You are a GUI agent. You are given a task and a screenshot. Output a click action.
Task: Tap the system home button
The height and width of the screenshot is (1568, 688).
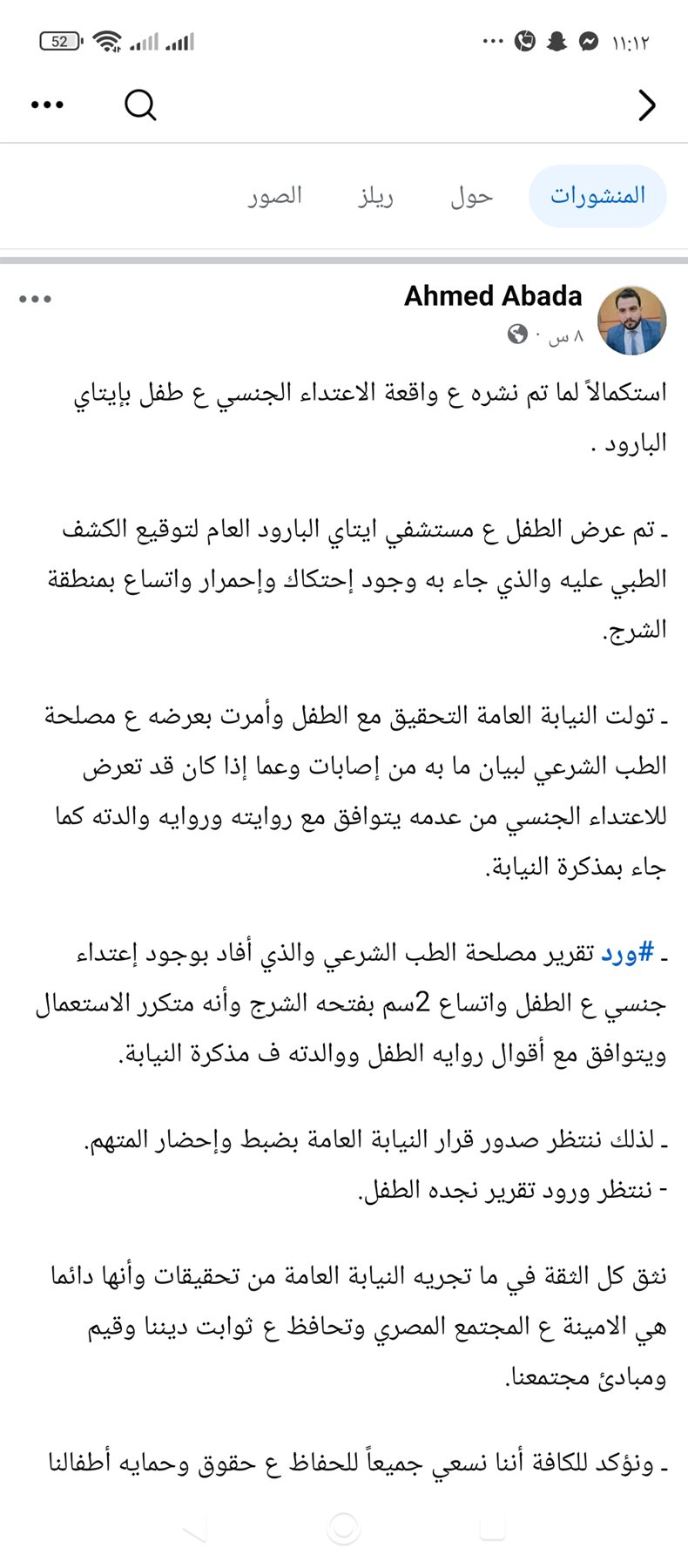(343, 1527)
